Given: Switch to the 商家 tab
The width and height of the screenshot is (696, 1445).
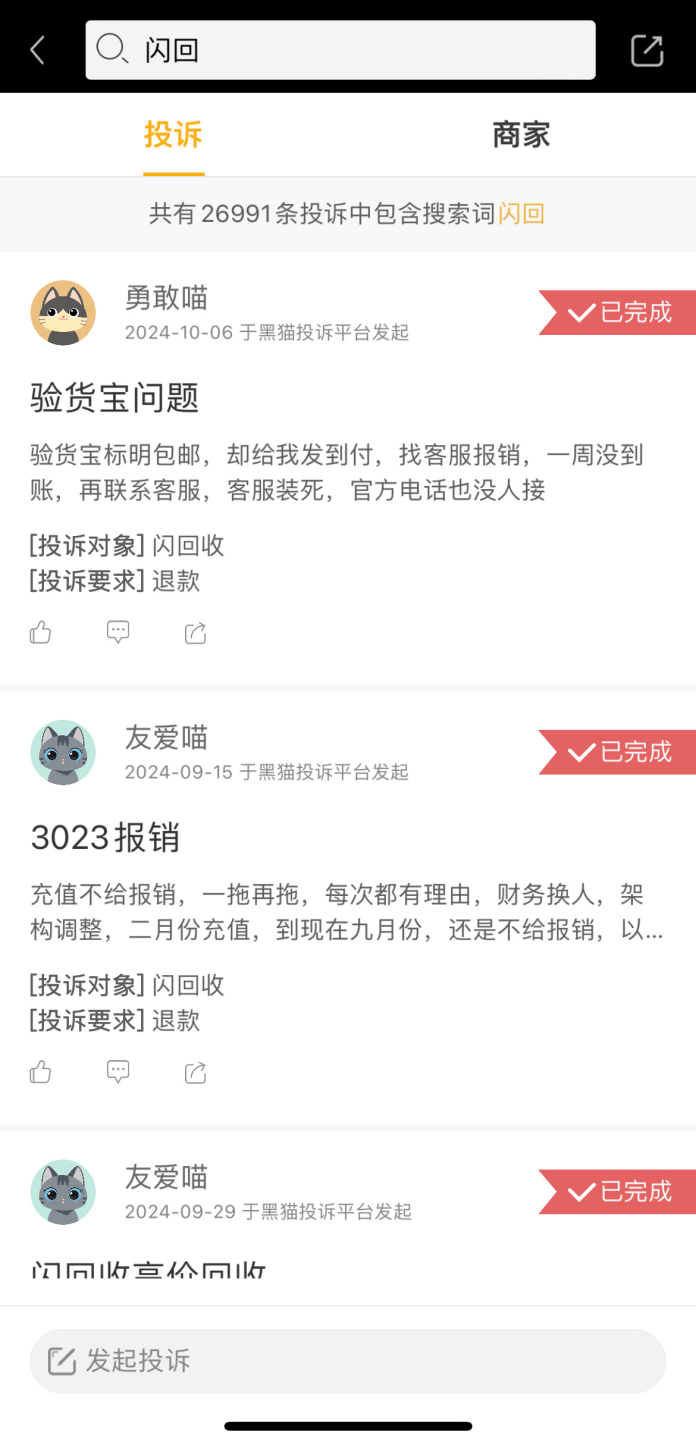Looking at the screenshot, I should [521, 135].
